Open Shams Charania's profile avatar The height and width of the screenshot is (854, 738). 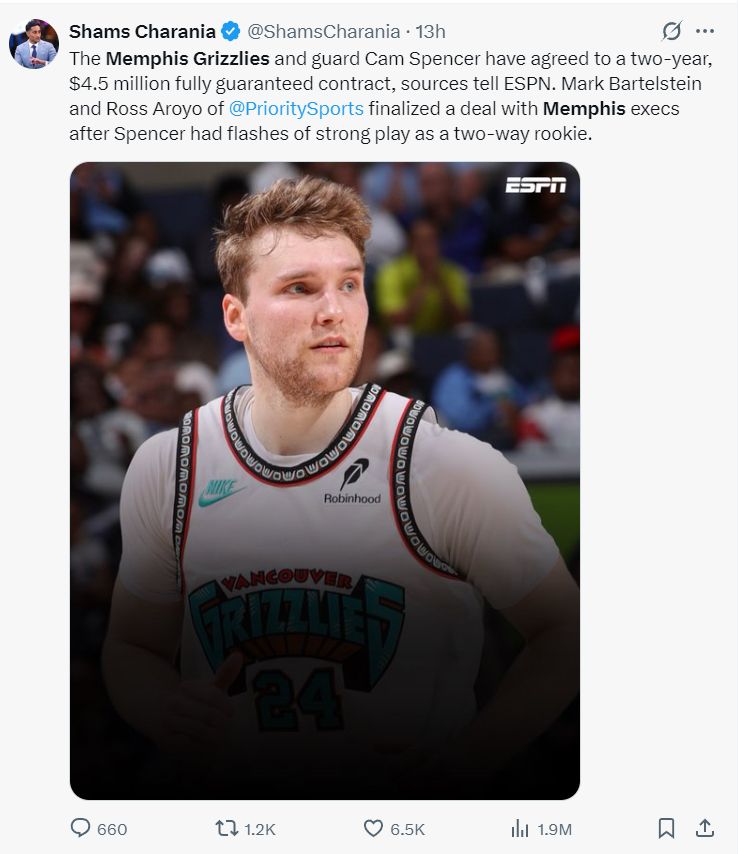(x=34, y=44)
